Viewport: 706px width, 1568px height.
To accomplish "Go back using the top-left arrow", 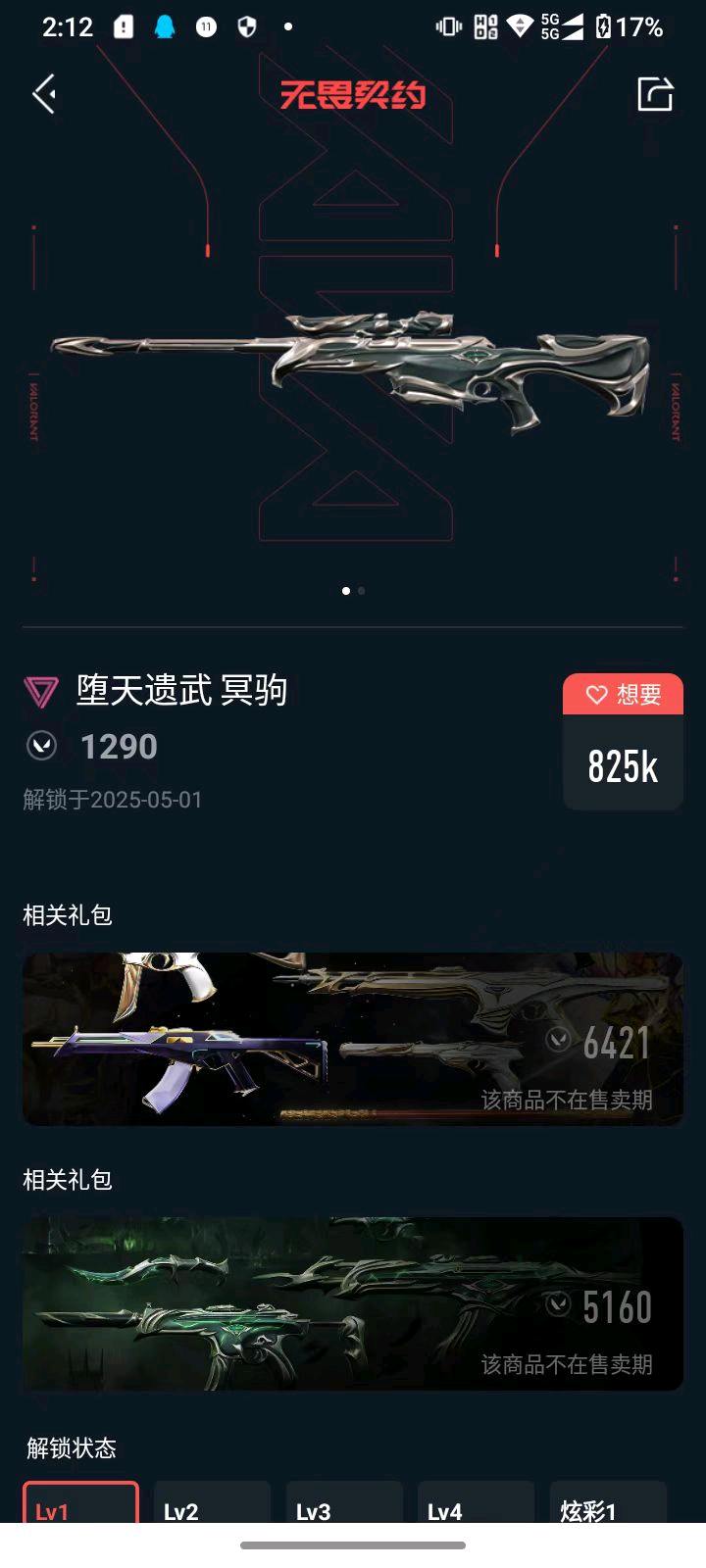I will coord(44,95).
